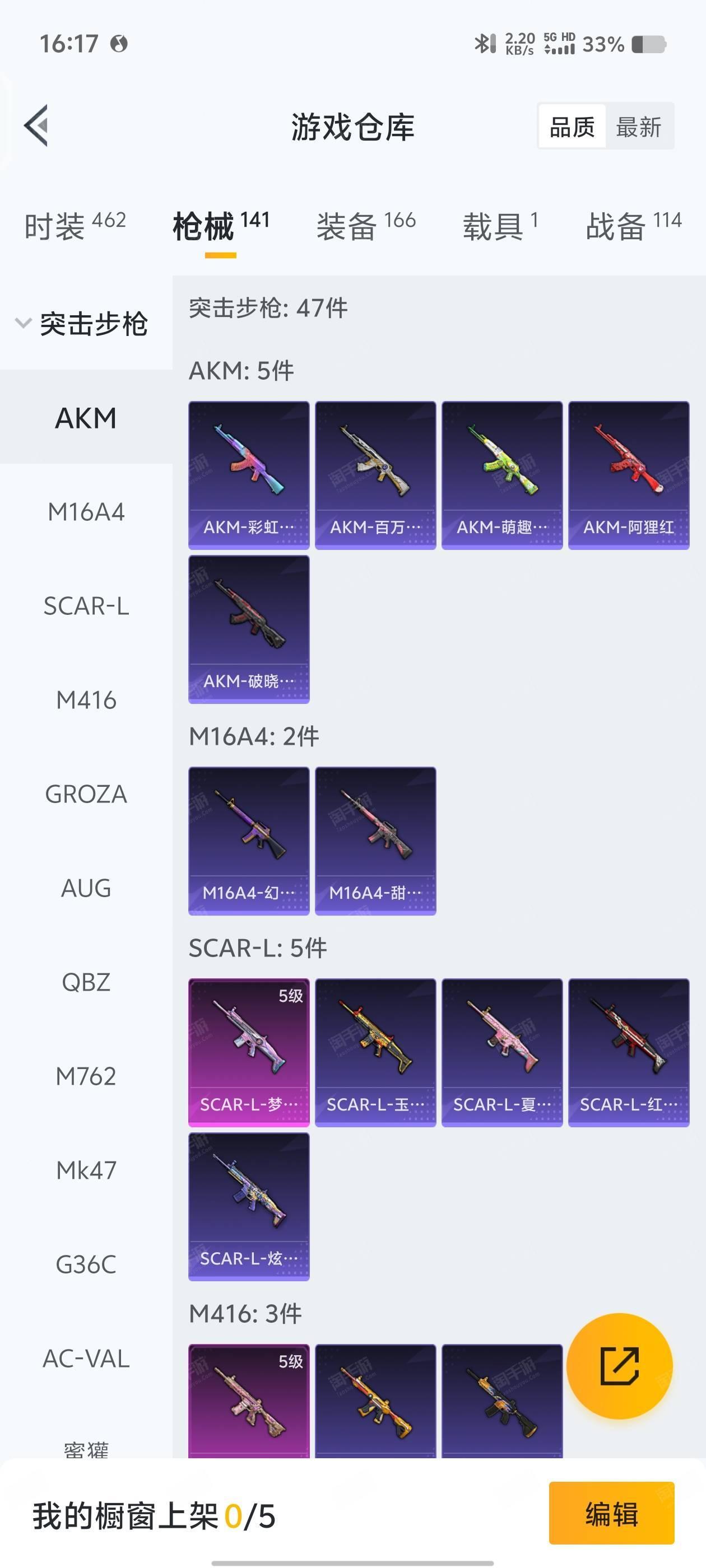Go back using the top-left arrow
This screenshot has width=706, height=1568.
[x=36, y=126]
